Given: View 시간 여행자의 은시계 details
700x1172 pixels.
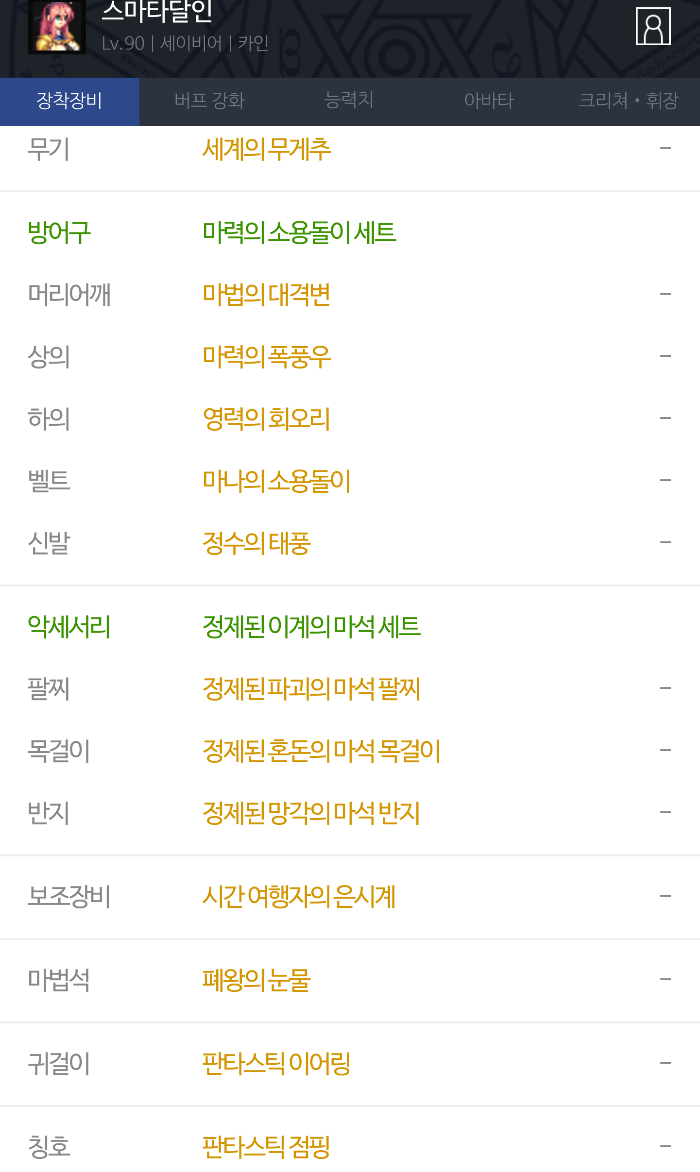Looking at the screenshot, I should click(x=299, y=897).
